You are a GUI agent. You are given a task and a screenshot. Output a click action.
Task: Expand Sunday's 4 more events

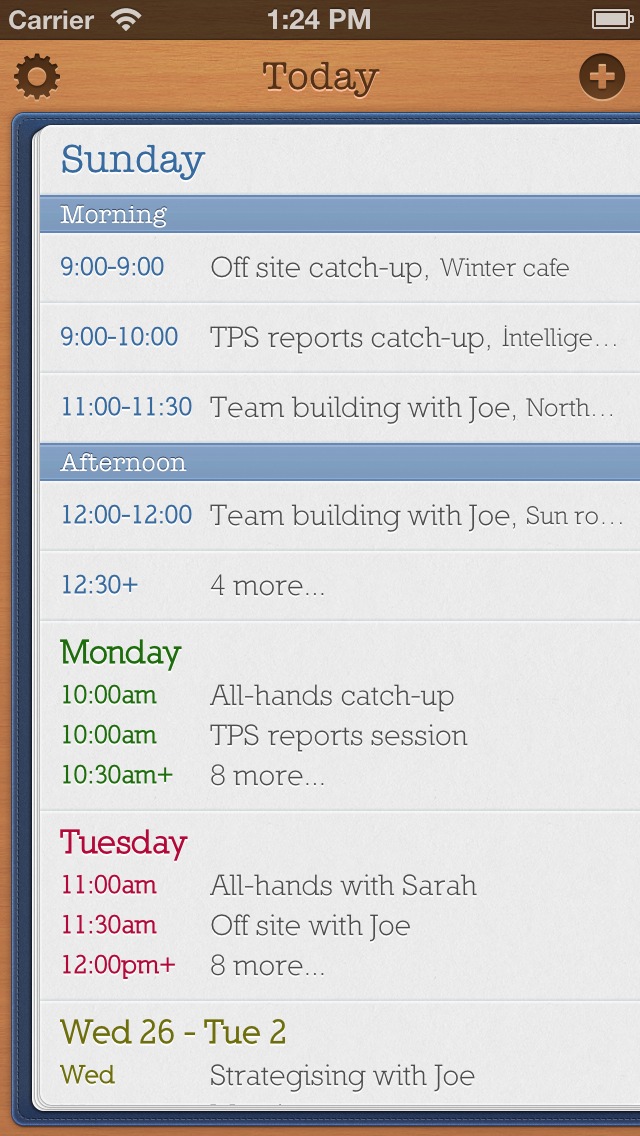[340, 585]
